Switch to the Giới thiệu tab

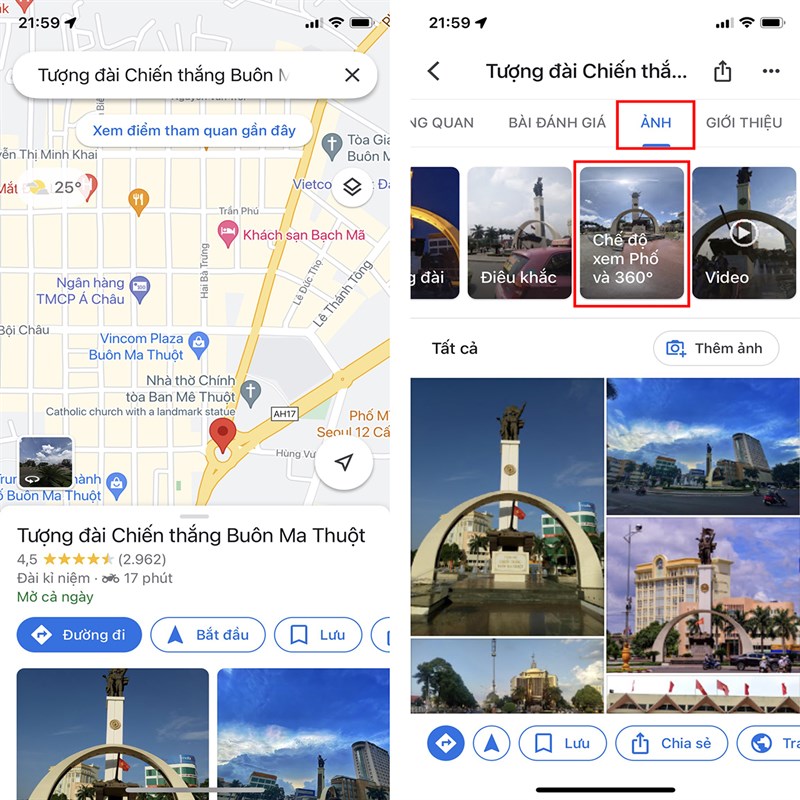743,123
